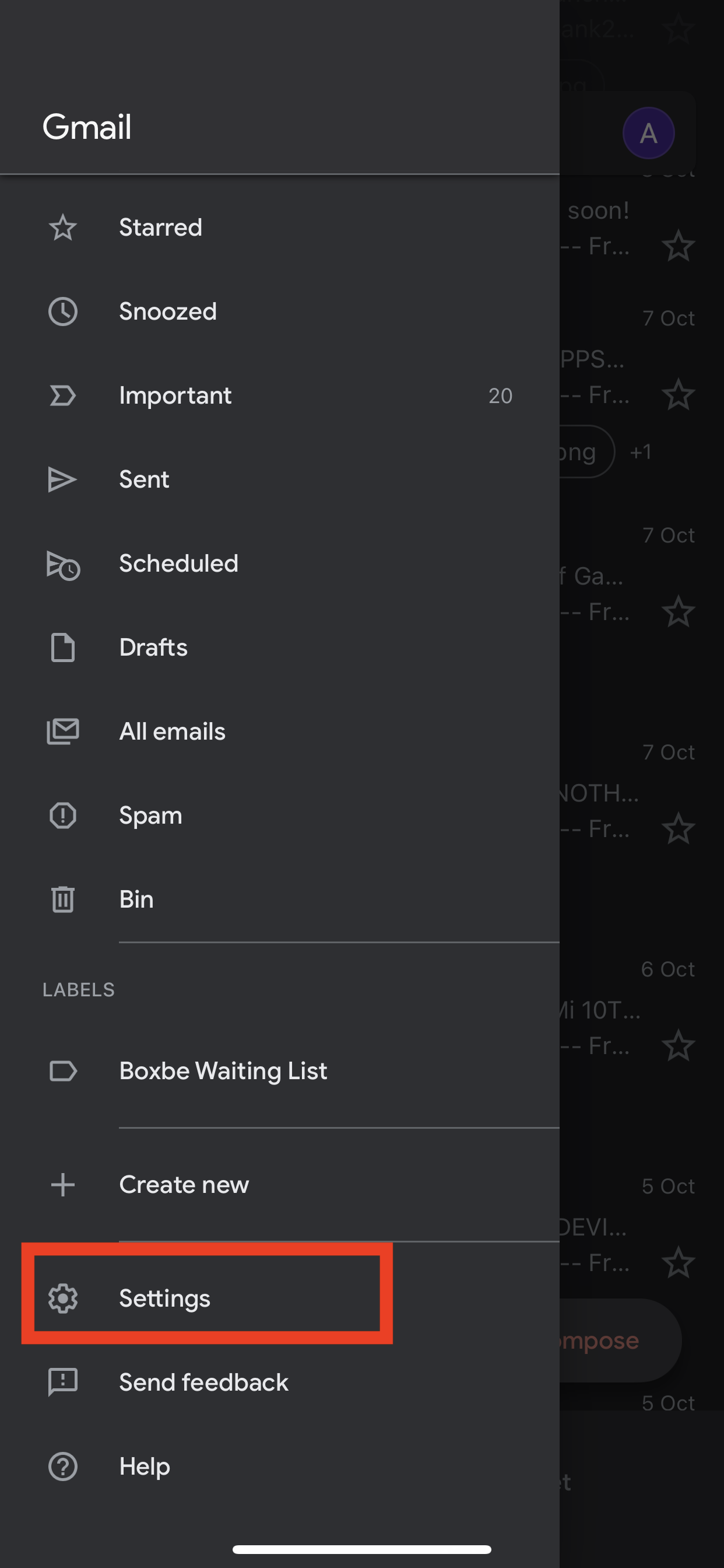Open Drafts
This screenshot has width=724, height=1568.
point(280,647)
